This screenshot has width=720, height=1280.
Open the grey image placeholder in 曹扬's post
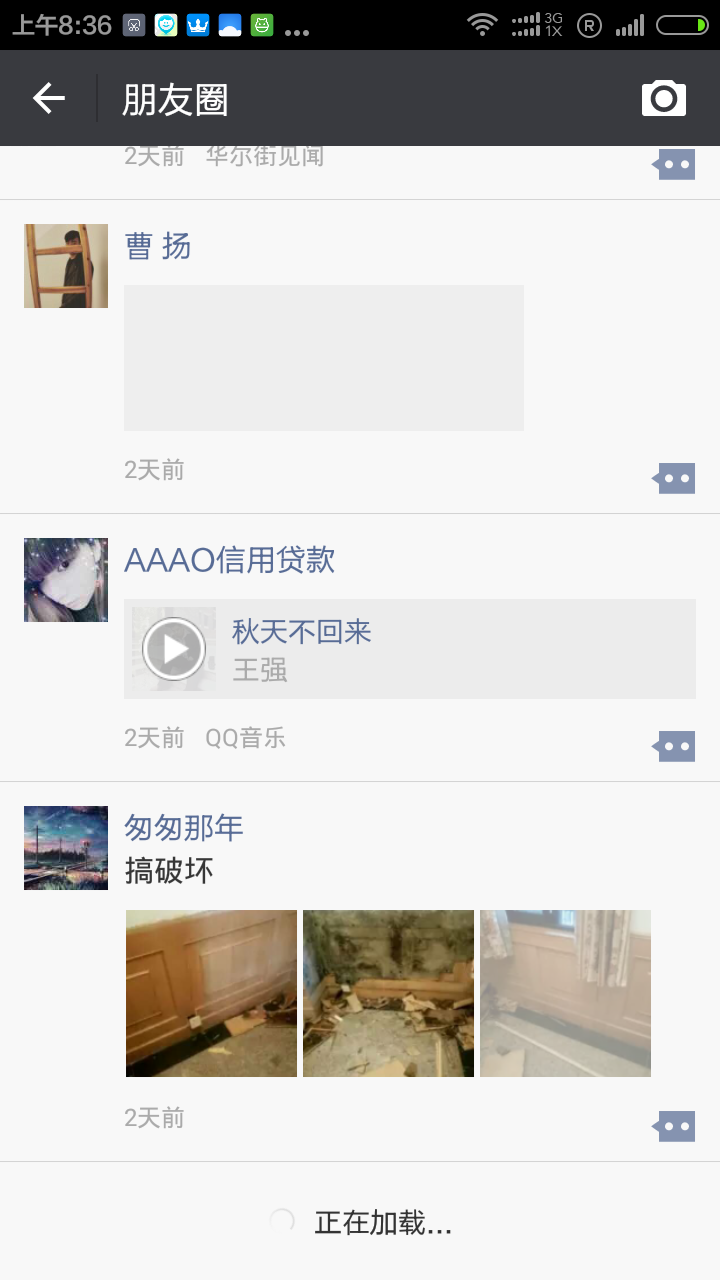click(323, 358)
